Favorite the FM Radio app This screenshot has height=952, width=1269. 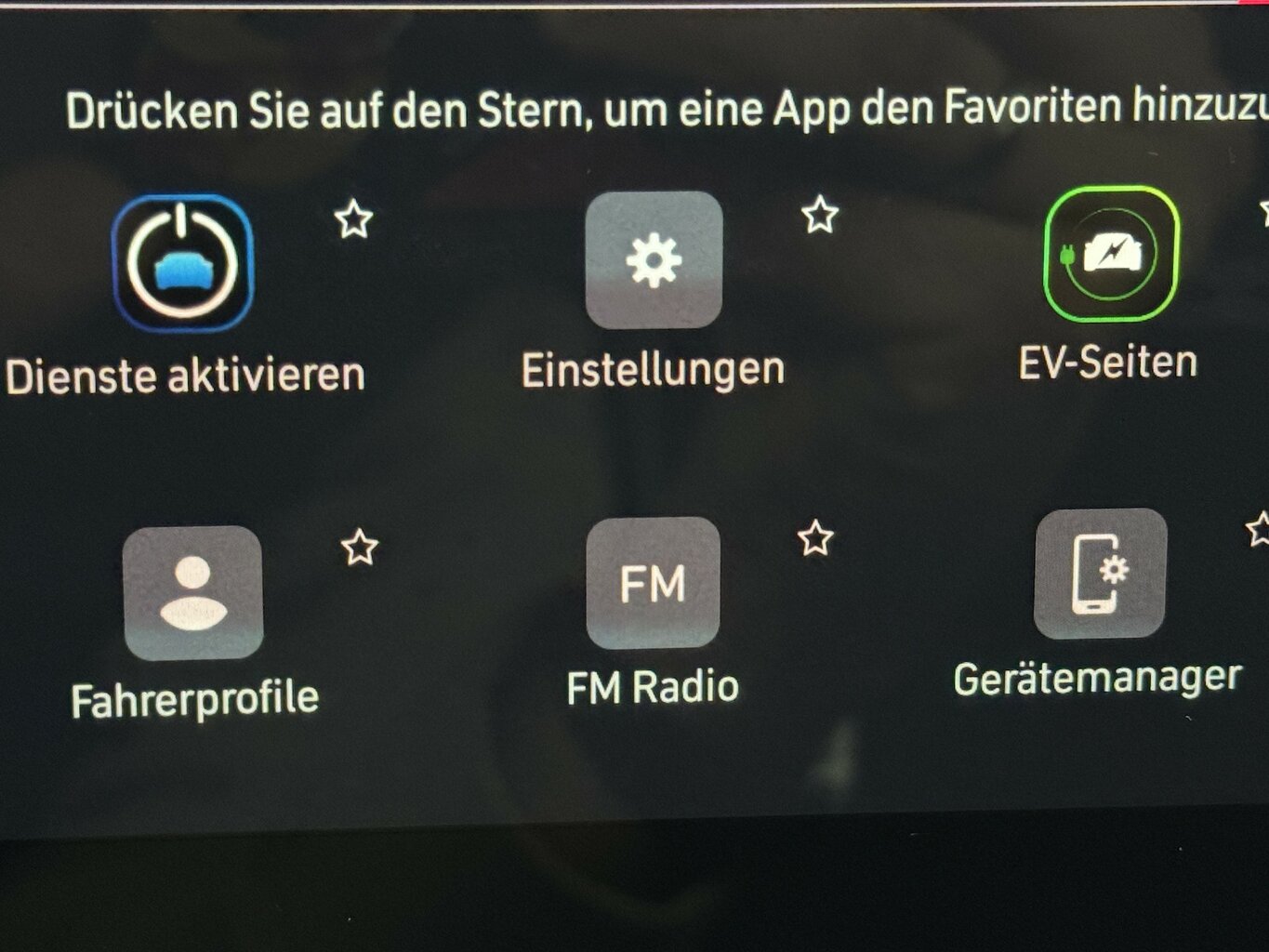(815, 538)
